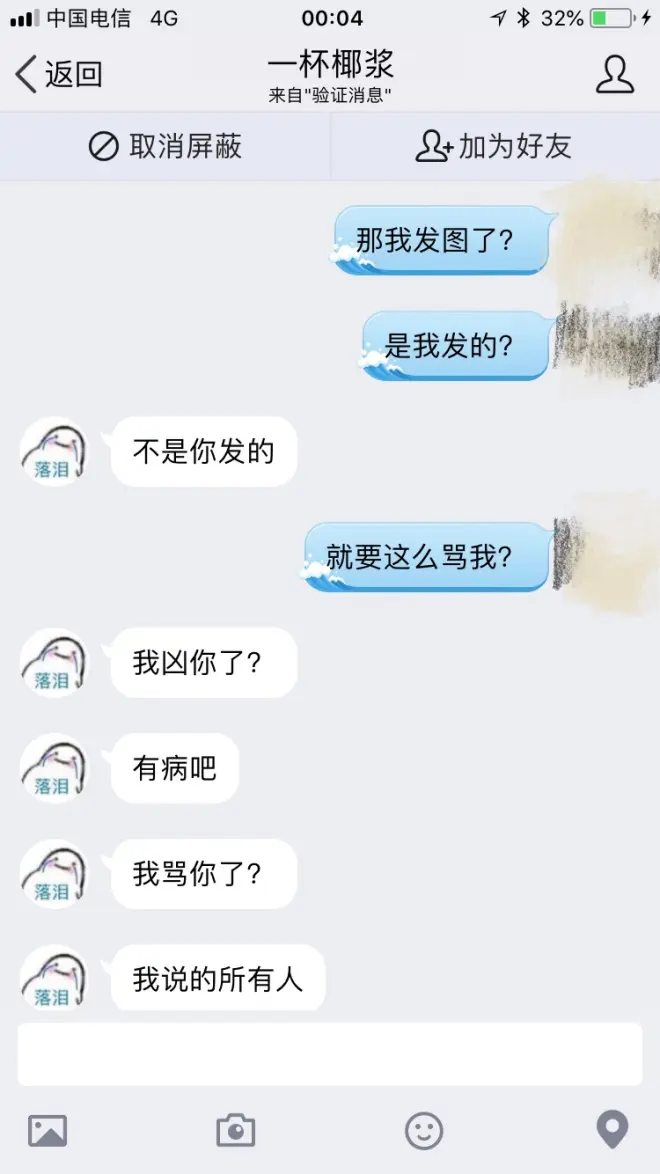
Task: Tap 取消屏蔽 to unblock this user
Action: point(166,147)
